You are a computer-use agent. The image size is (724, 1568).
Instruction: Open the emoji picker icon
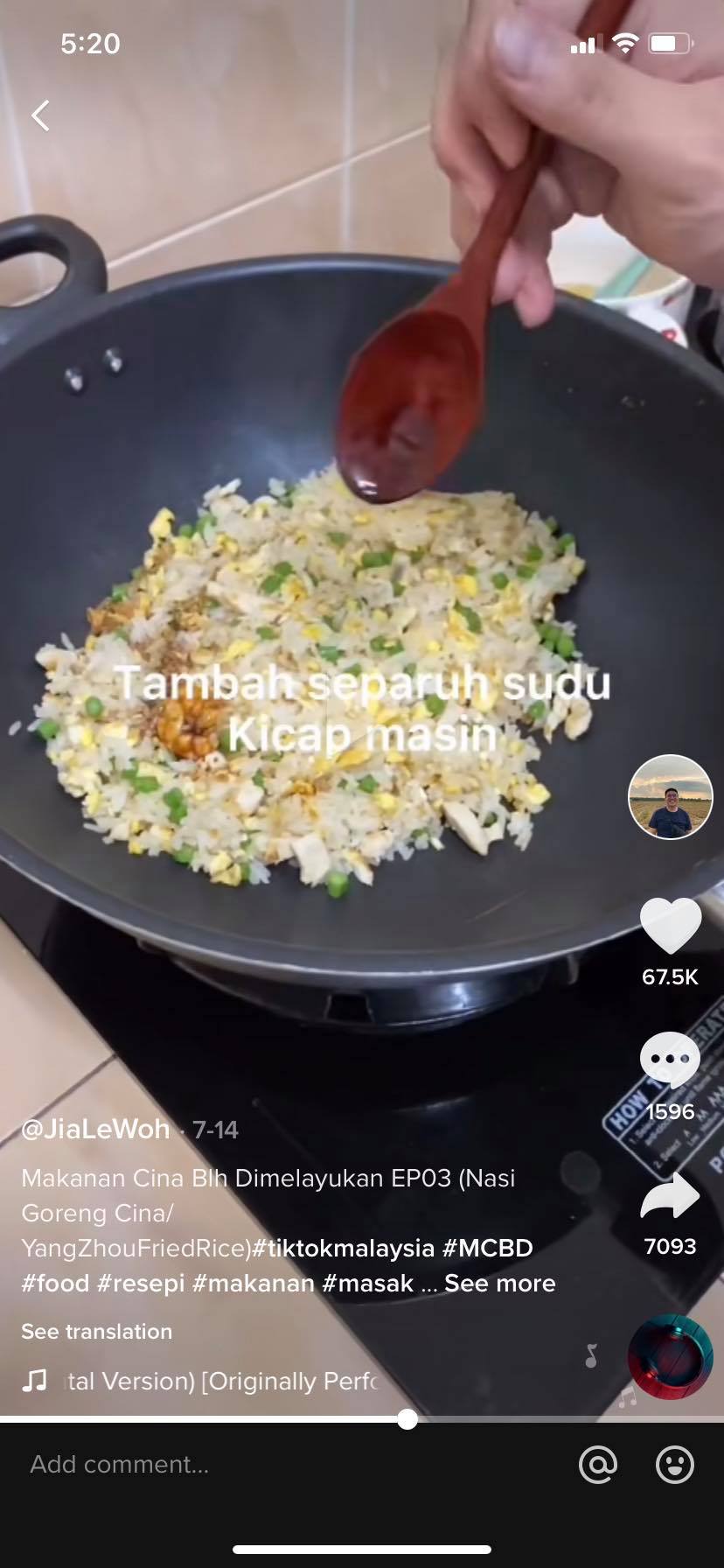point(675,1464)
